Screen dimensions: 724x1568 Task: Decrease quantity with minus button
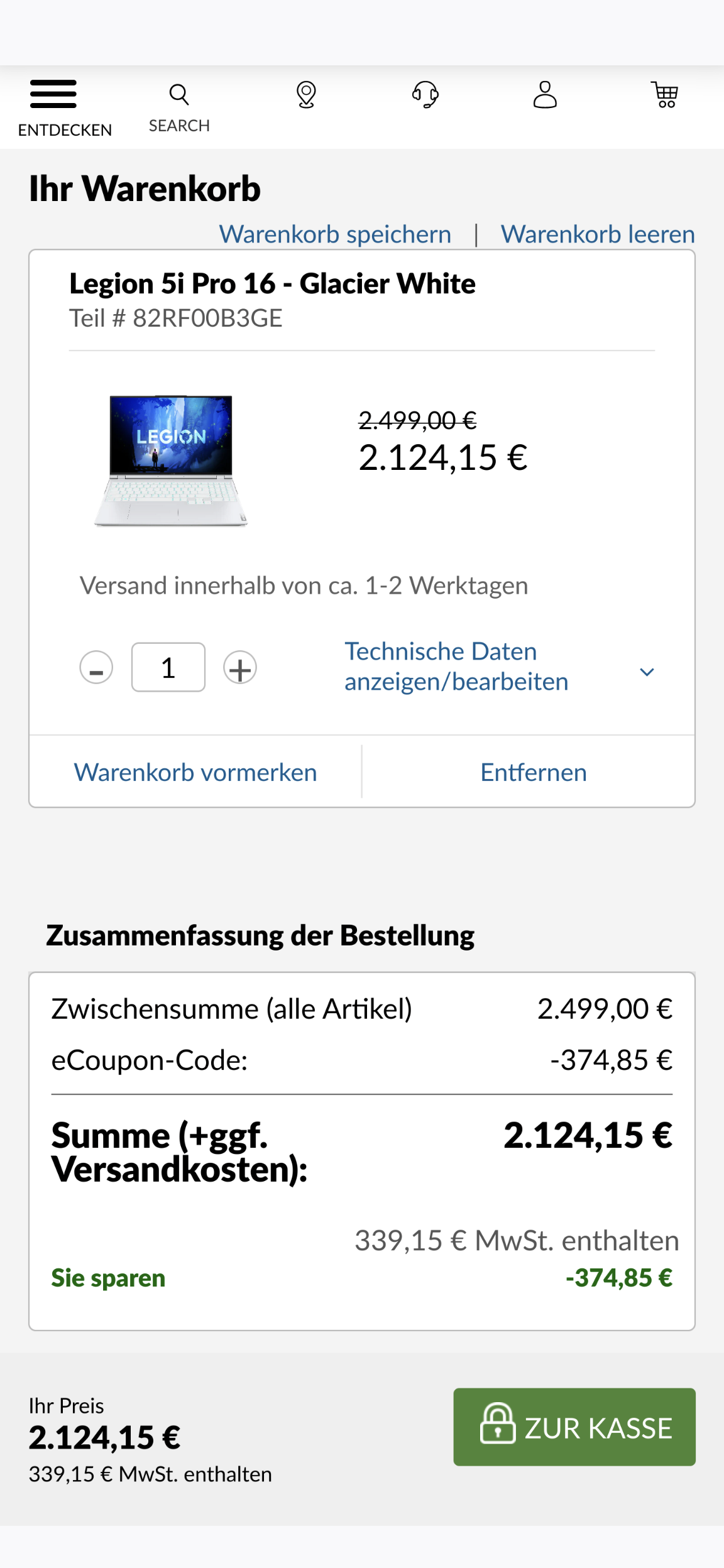point(96,668)
